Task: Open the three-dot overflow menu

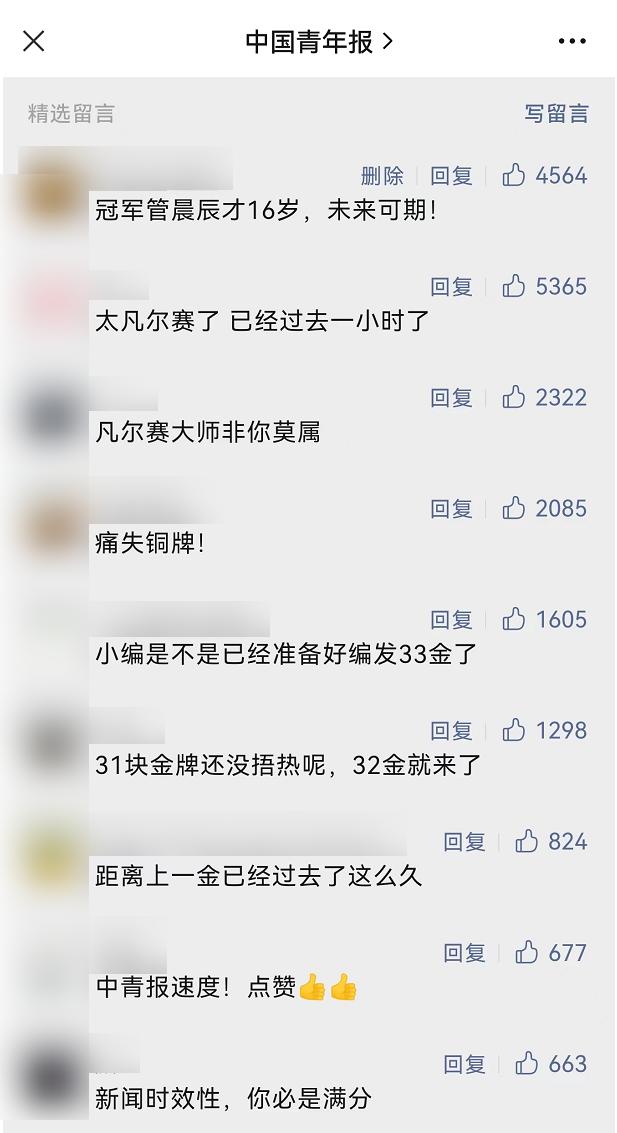Action: pyautogui.click(x=572, y=41)
